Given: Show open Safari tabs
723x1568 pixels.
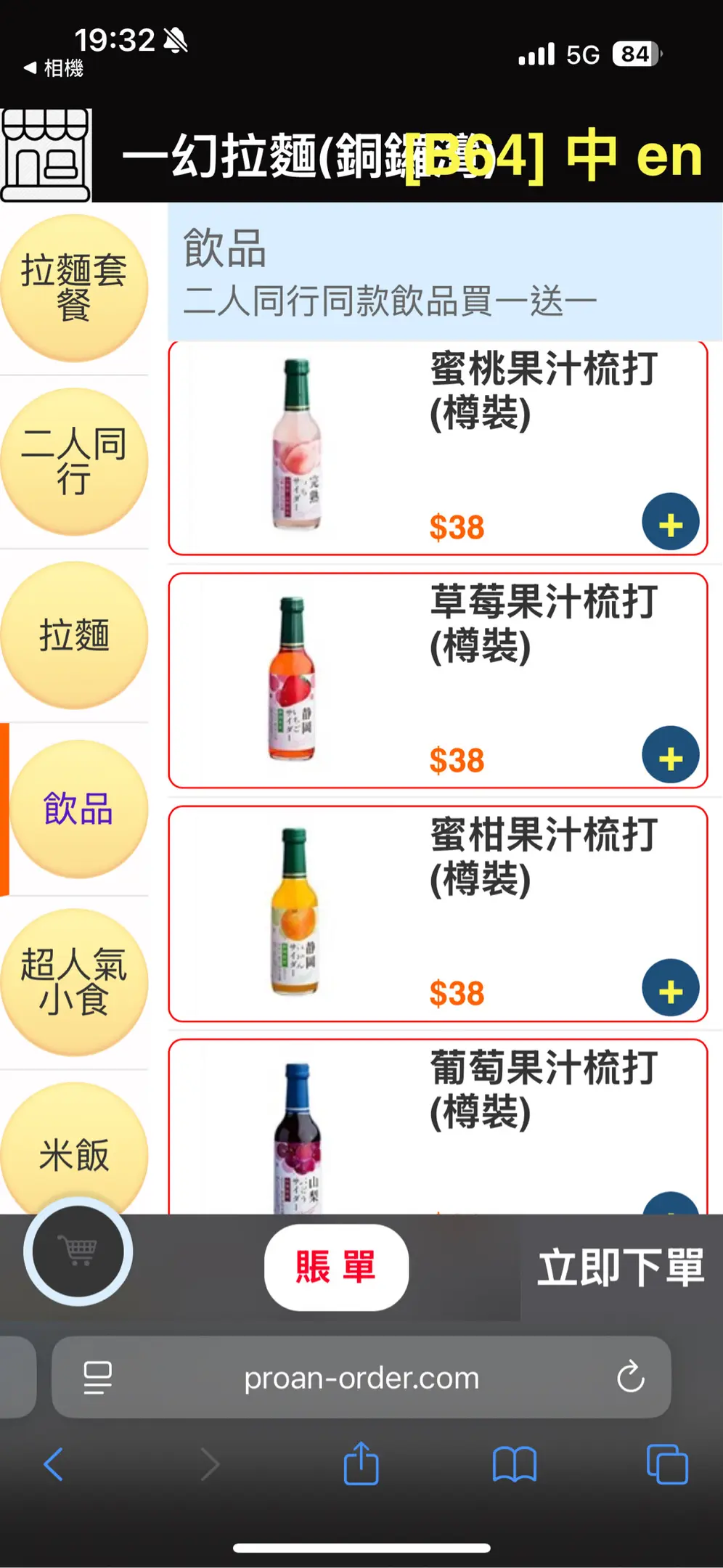Looking at the screenshot, I should pos(666,1464).
